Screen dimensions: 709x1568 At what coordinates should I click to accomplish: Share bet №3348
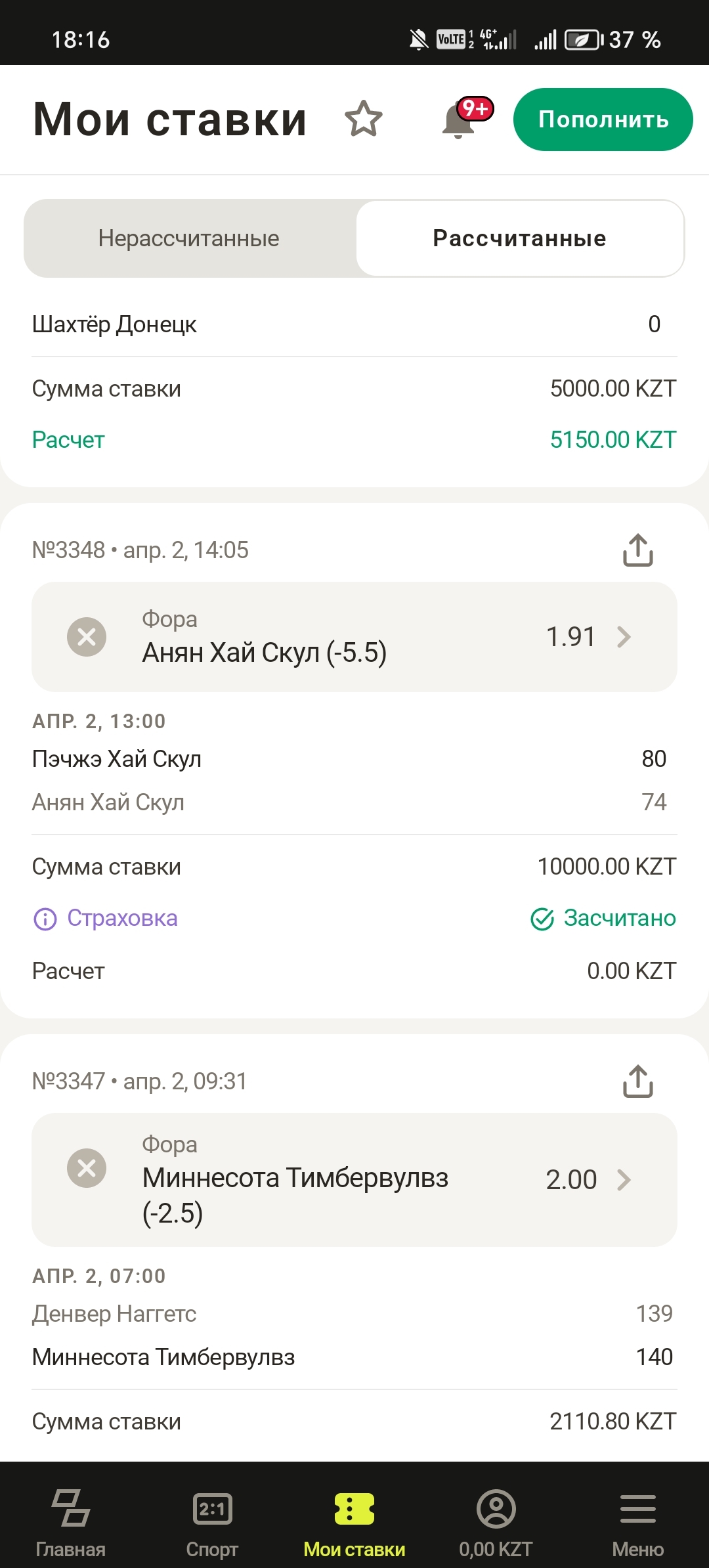[637, 550]
